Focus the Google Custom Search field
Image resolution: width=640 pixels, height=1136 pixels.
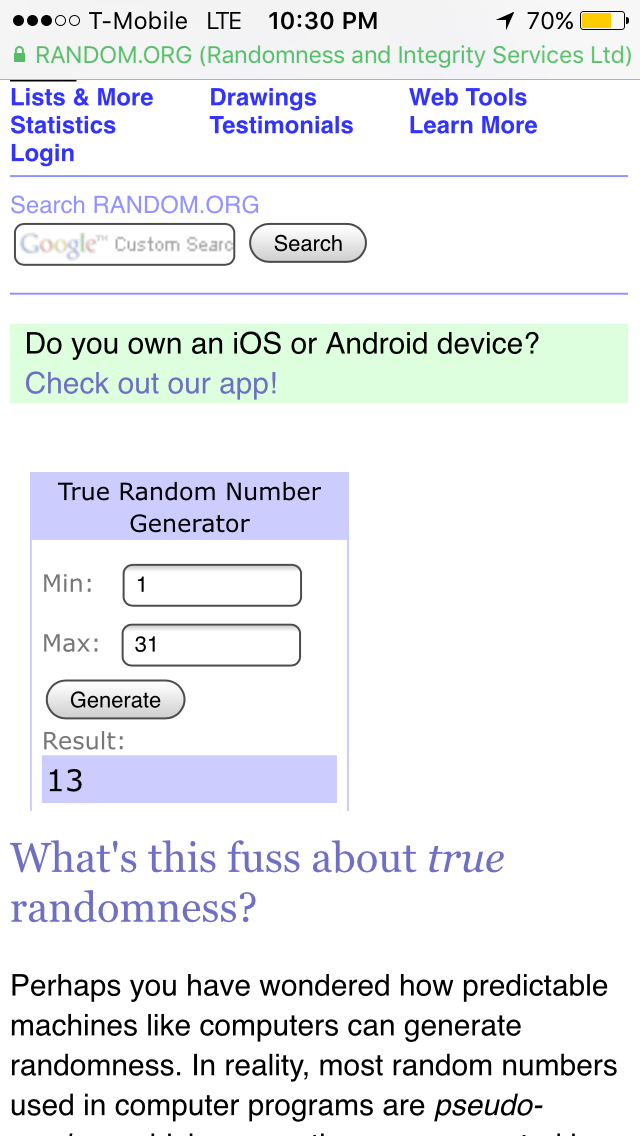coord(125,244)
